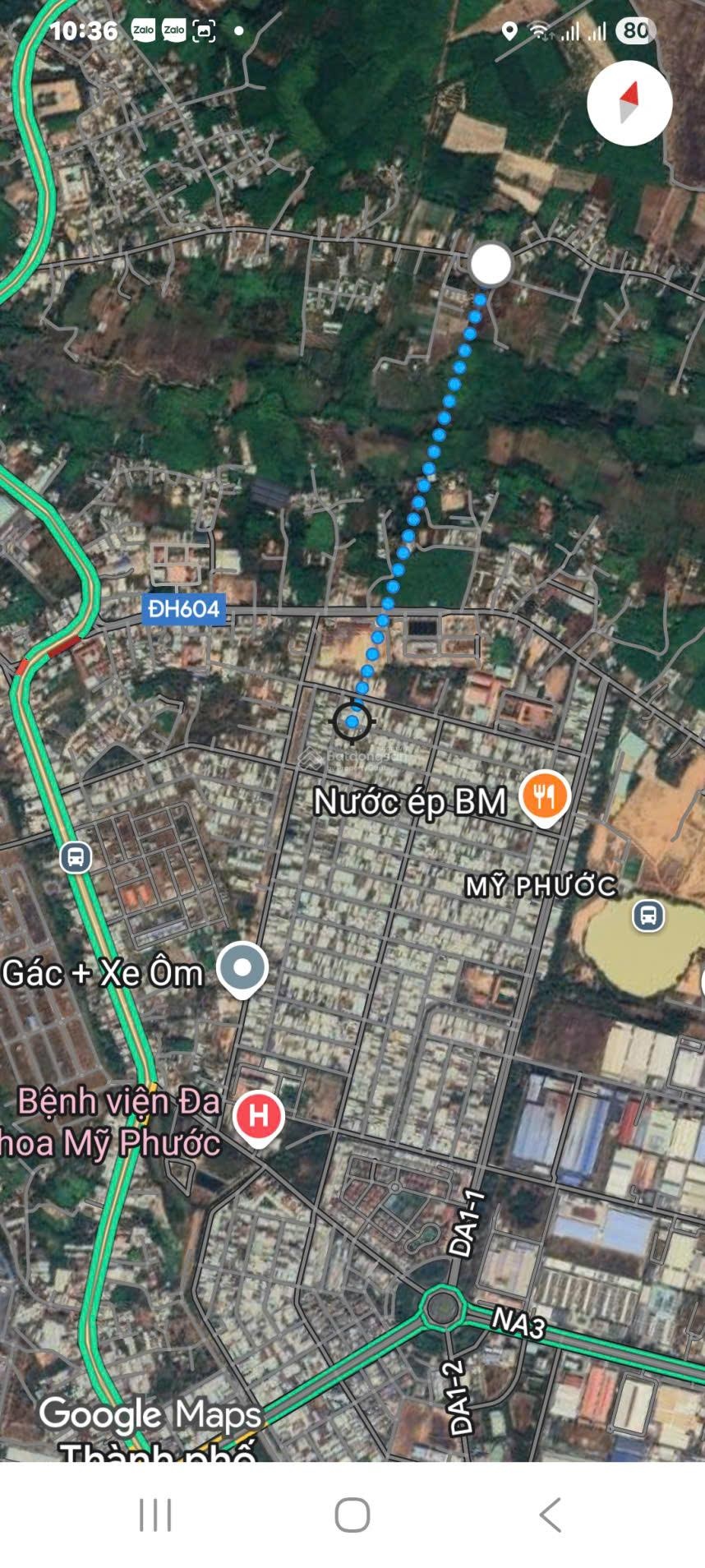Viewport: 705px width, 1568px height.
Task: Open the recent apps overview
Action: click(x=155, y=1515)
